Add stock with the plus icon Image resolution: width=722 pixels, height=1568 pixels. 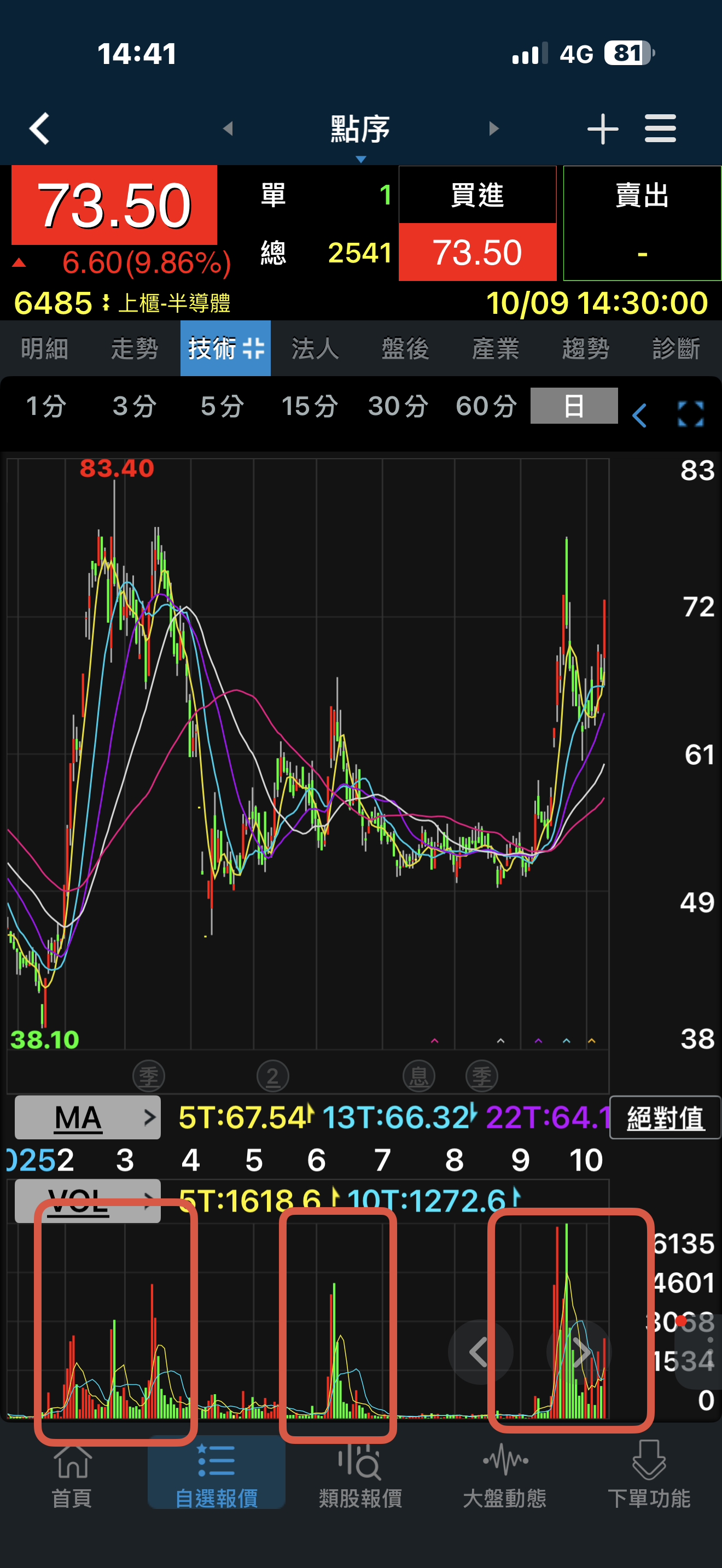(x=603, y=128)
